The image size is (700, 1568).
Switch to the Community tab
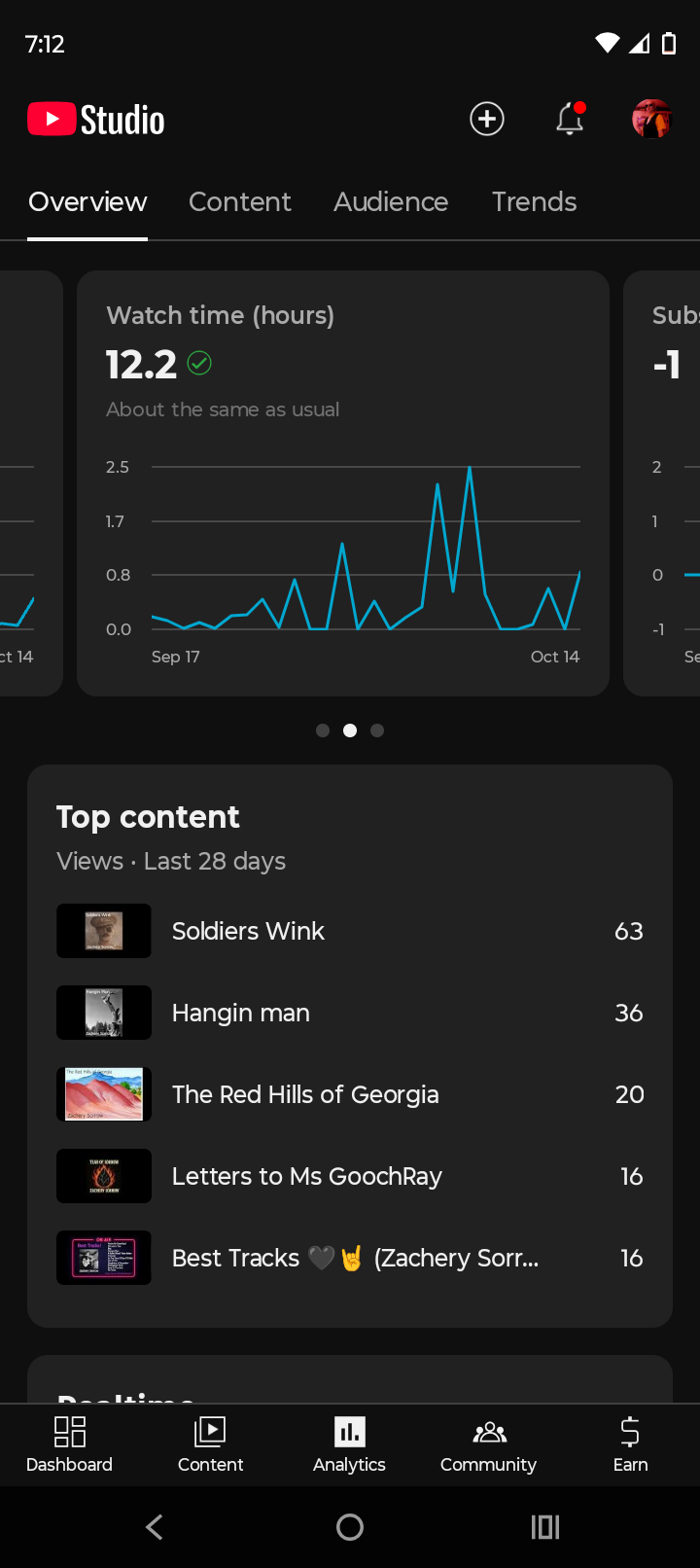coord(488,1443)
